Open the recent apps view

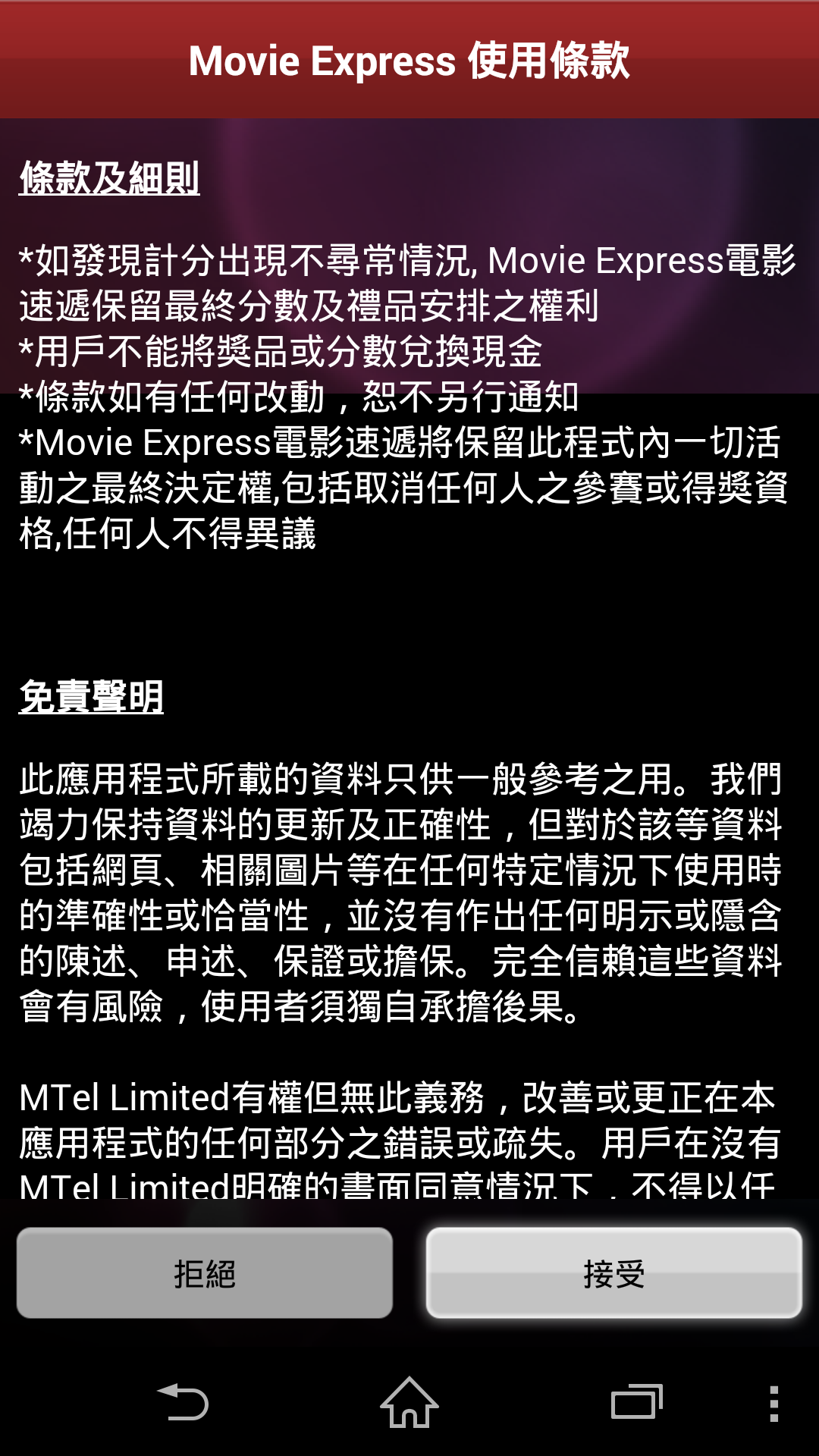pyautogui.click(x=637, y=1403)
